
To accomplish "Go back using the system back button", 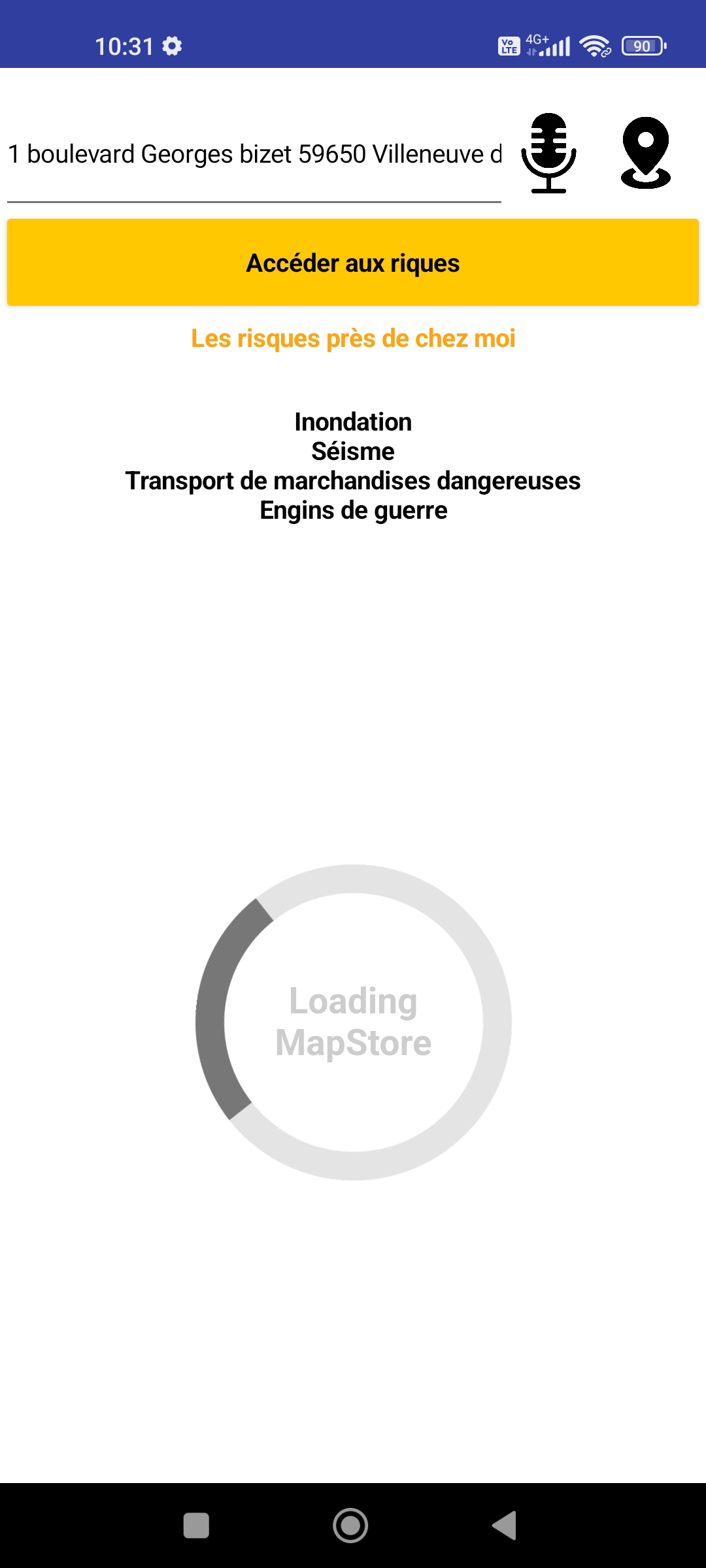I will coord(504,1526).
